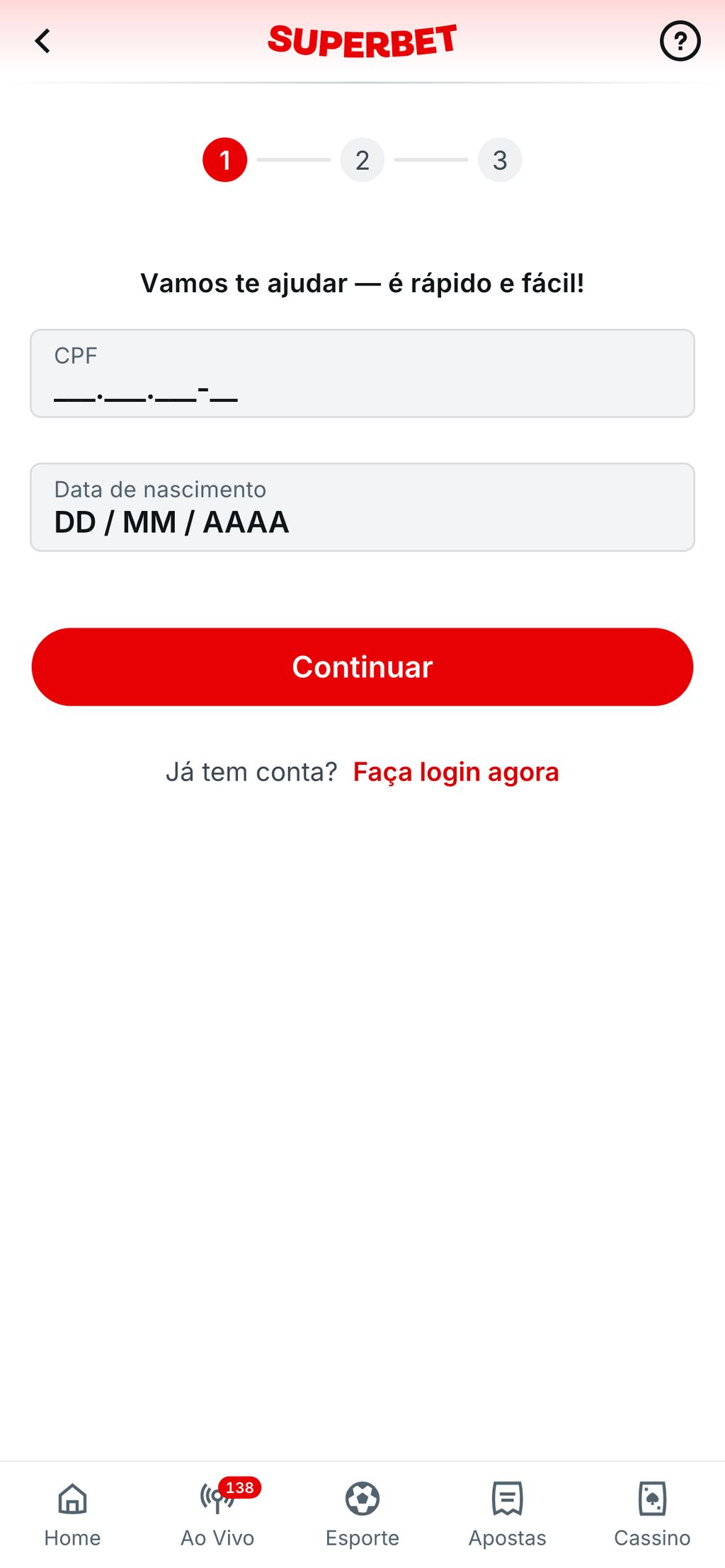
Task: Click the Já tem conta text
Action: click(x=253, y=771)
